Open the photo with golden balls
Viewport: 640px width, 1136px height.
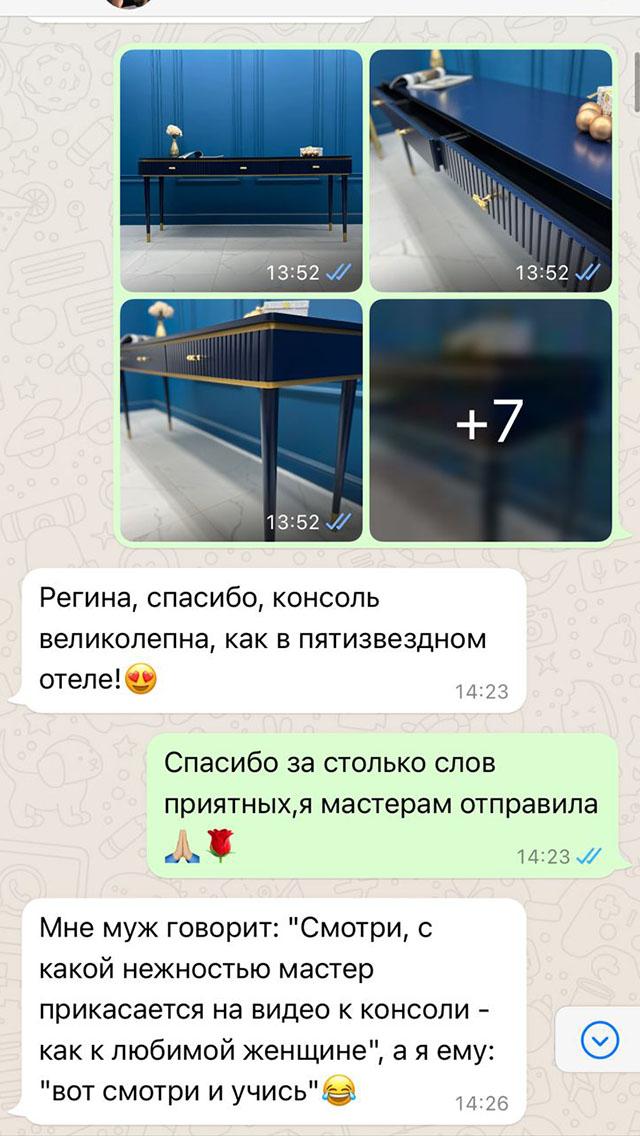point(490,170)
